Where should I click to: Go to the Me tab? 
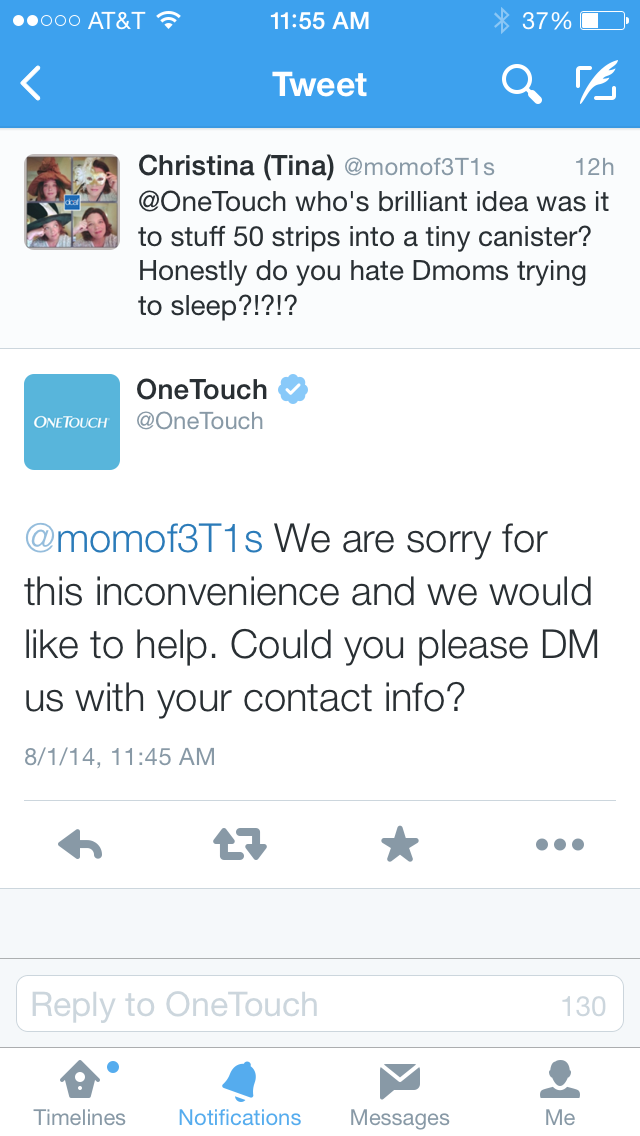[560, 1094]
